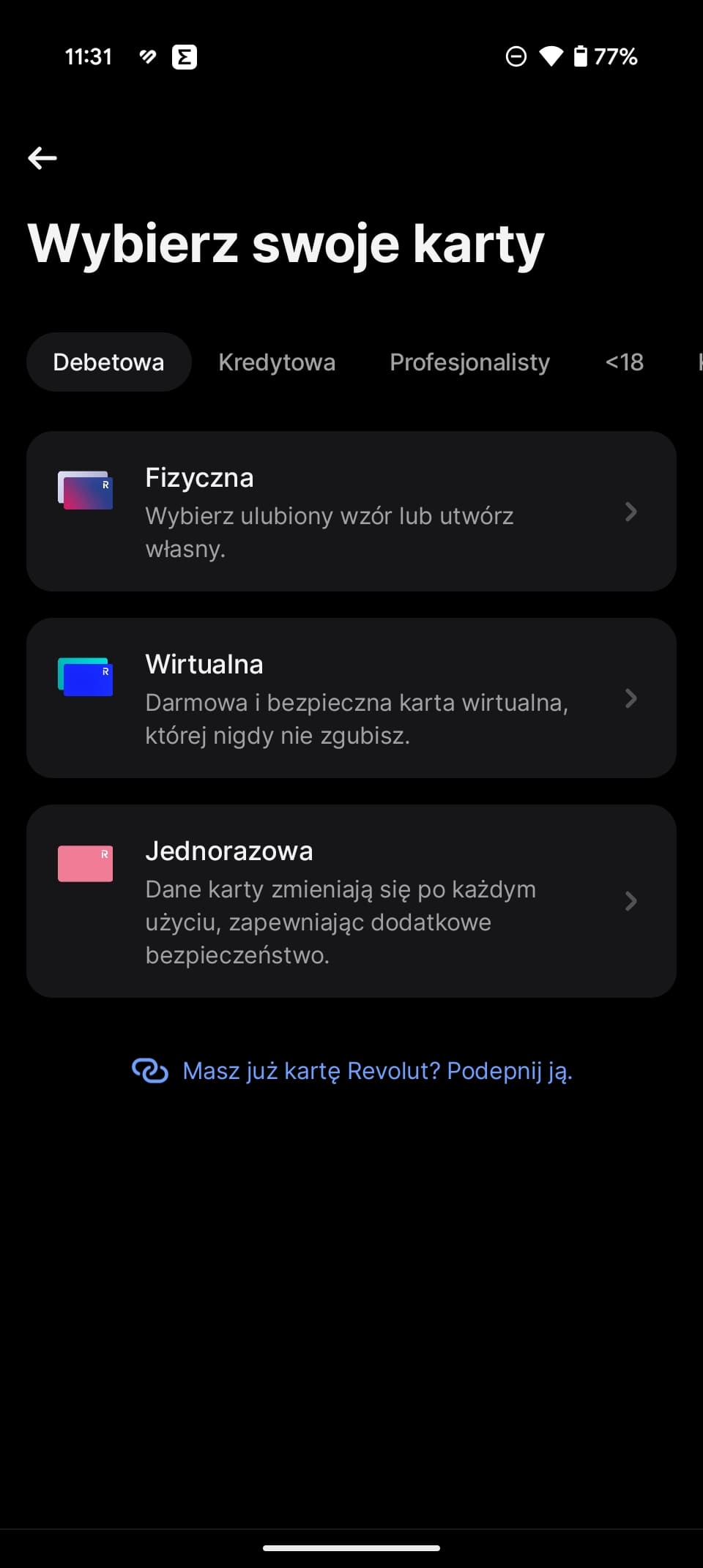The image size is (703, 1568).
Task: Switch to the Kredytowa tab
Action: coord(277,362)
